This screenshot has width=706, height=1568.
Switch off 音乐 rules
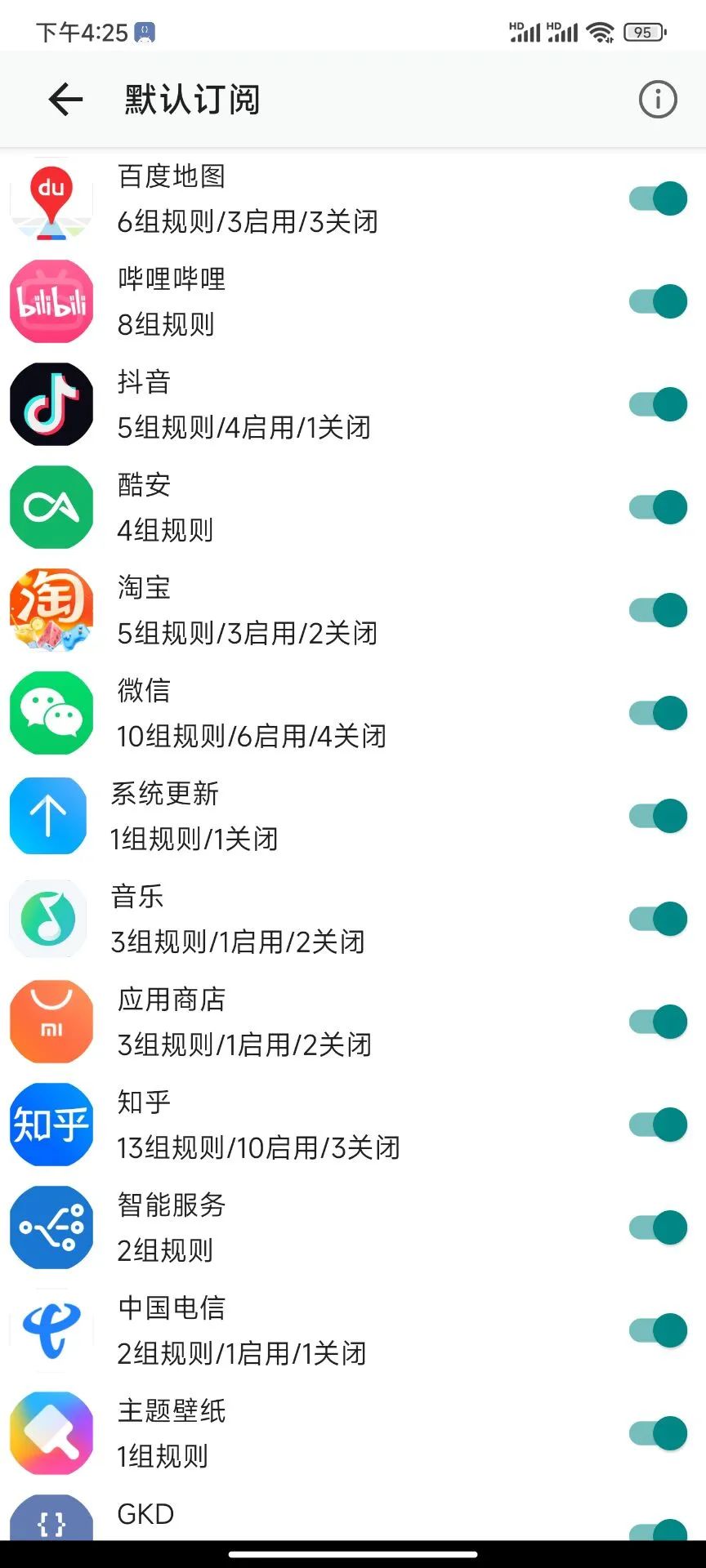(659, 919)
